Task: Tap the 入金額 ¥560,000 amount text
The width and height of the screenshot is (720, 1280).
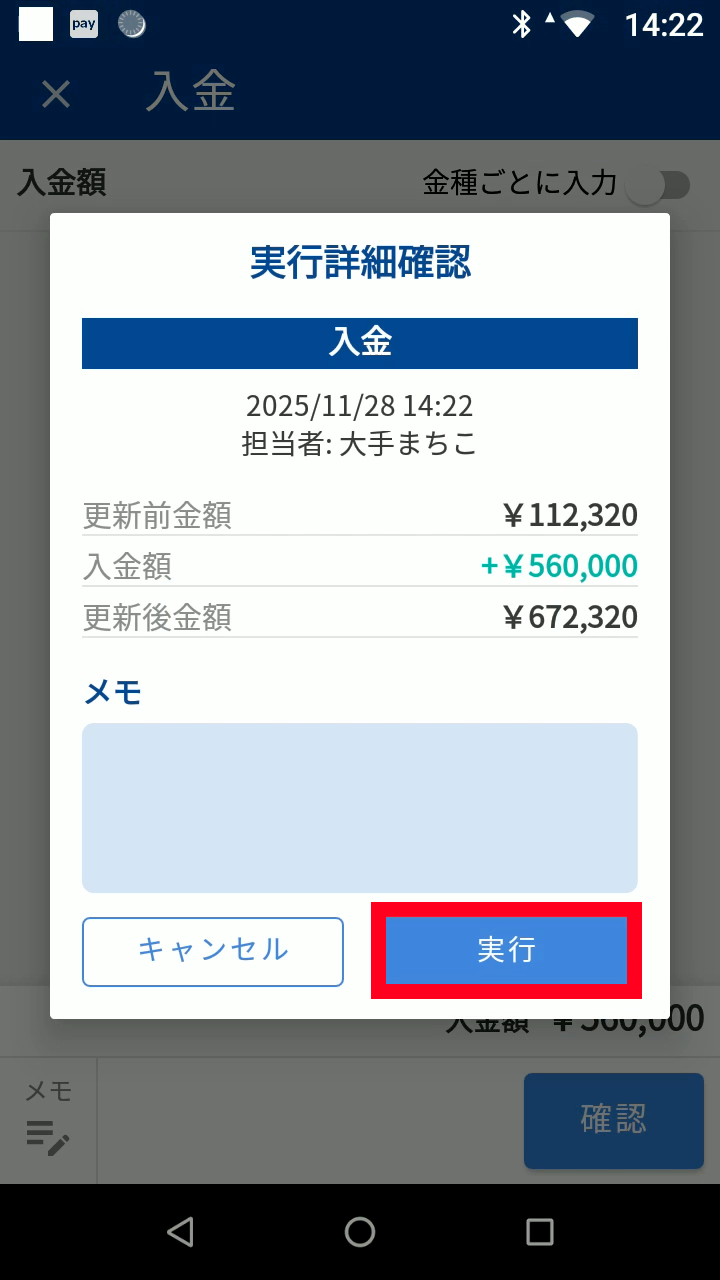Action: click(560, 565)
